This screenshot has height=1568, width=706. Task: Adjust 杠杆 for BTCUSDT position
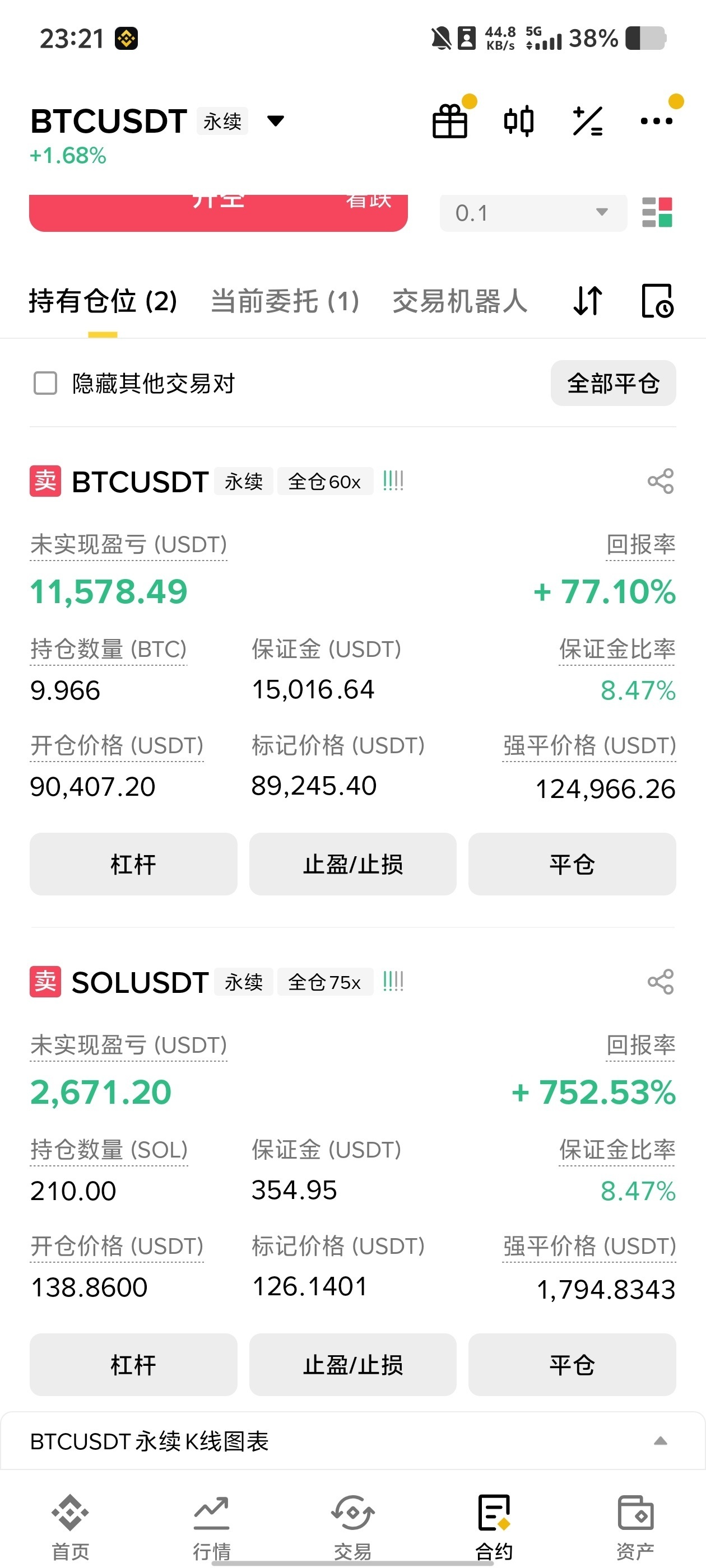pyautogui.click(x=133, y=864)
